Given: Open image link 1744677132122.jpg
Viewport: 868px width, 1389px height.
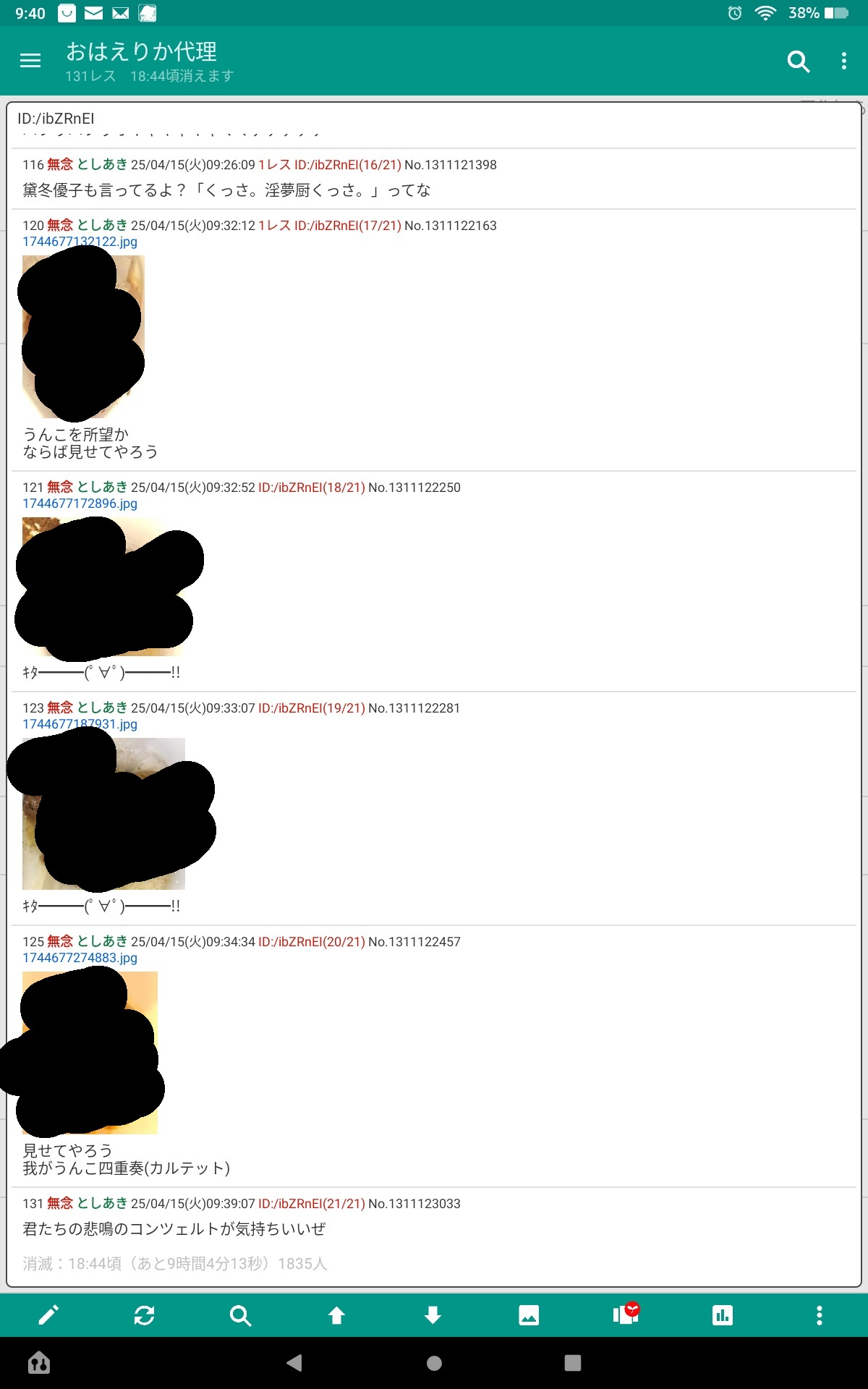Looking at the screenshot, I should tap(80, 242).
